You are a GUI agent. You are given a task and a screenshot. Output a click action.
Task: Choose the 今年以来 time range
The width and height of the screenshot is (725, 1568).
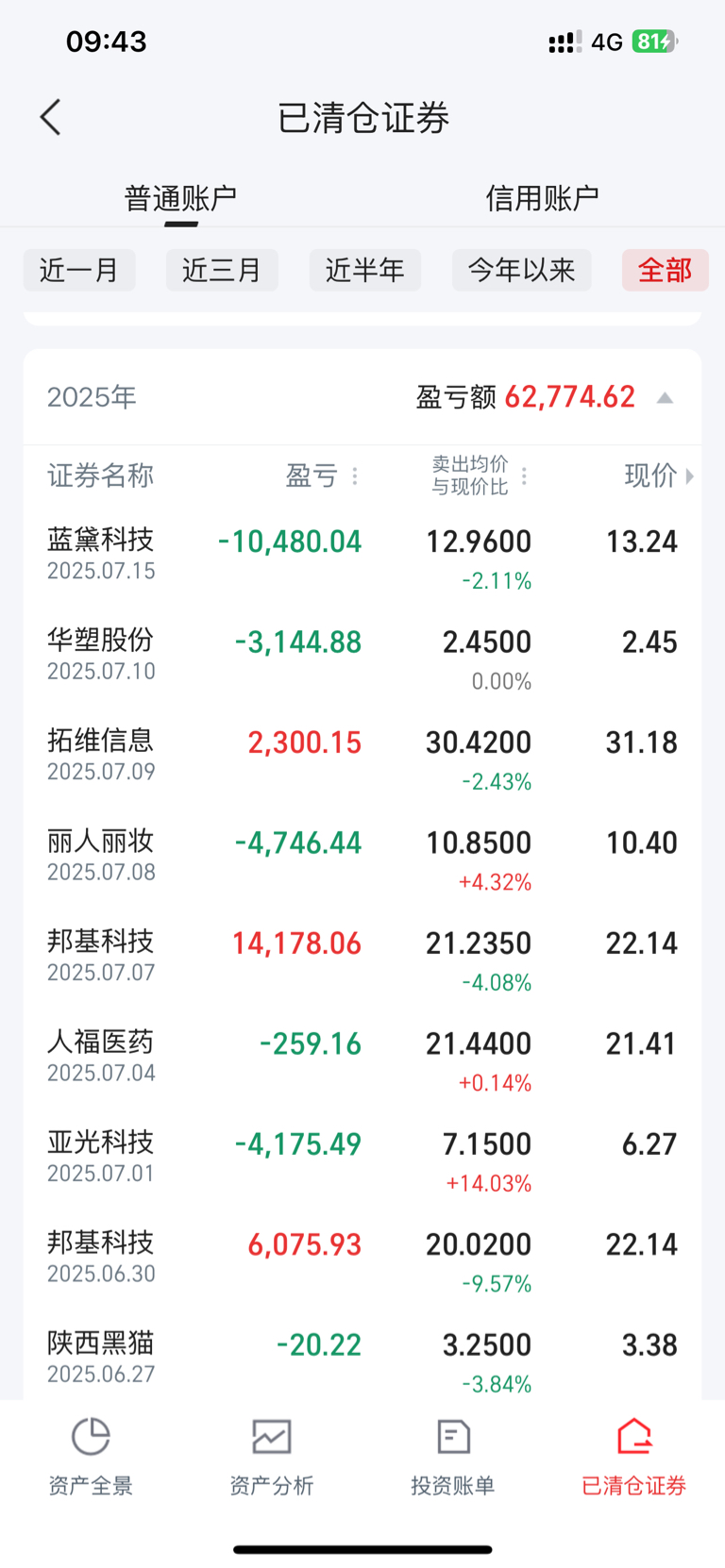click(522, 270)
